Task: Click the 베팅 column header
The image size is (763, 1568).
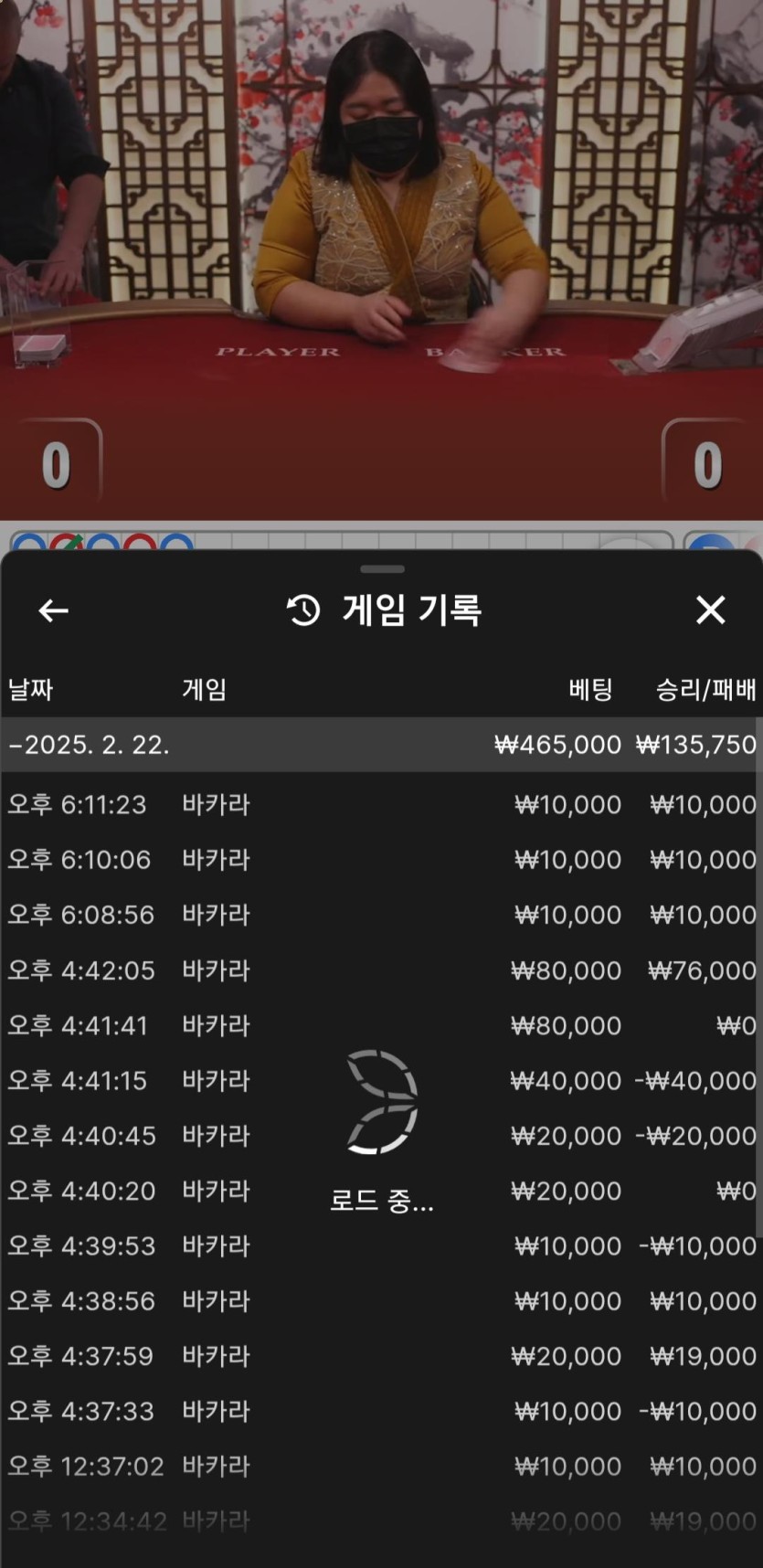Action: 589,690
